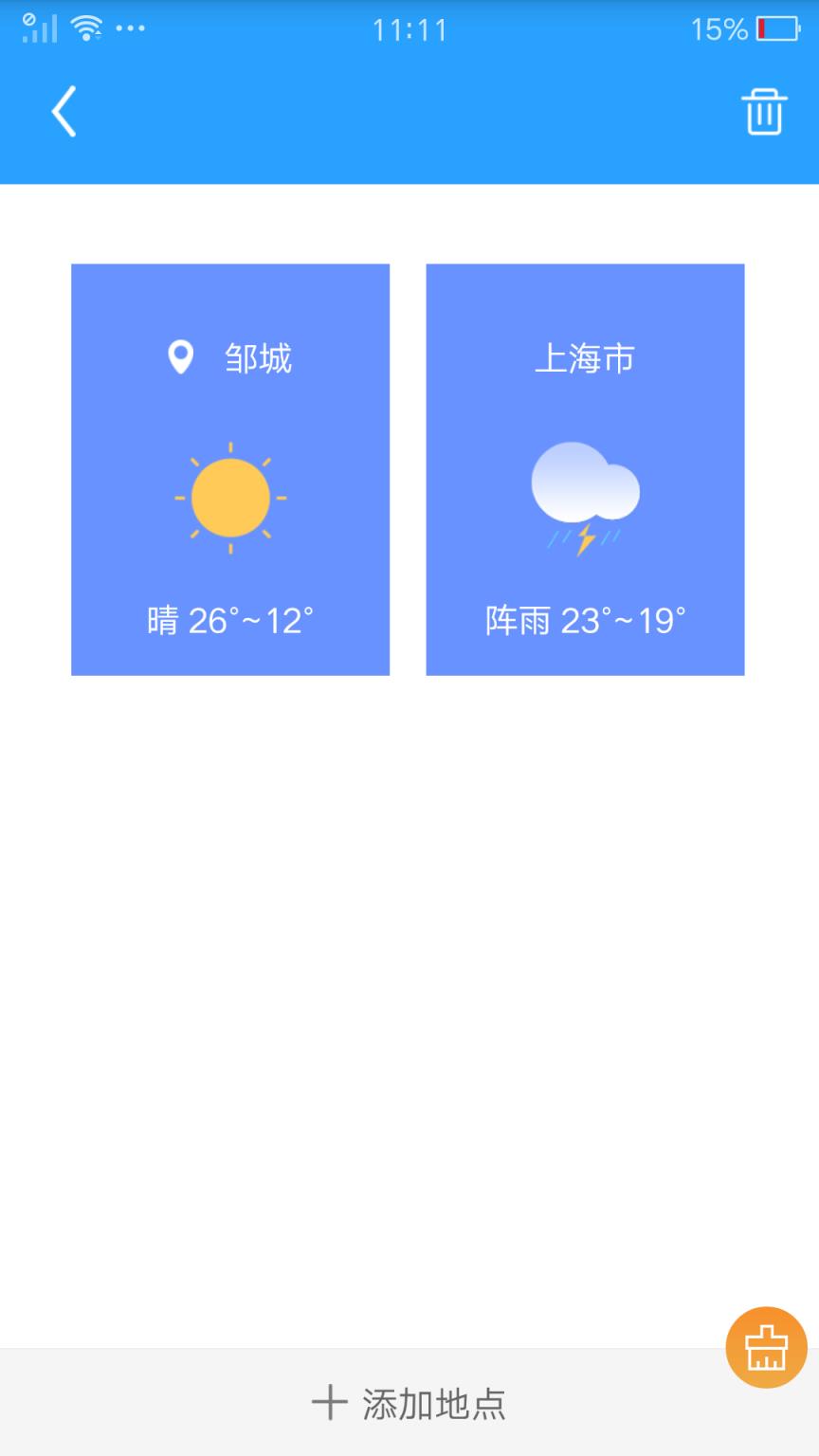Tap the 晴 26°~12° temperature text
819x1456 pixels.
(x=229, y=618)
